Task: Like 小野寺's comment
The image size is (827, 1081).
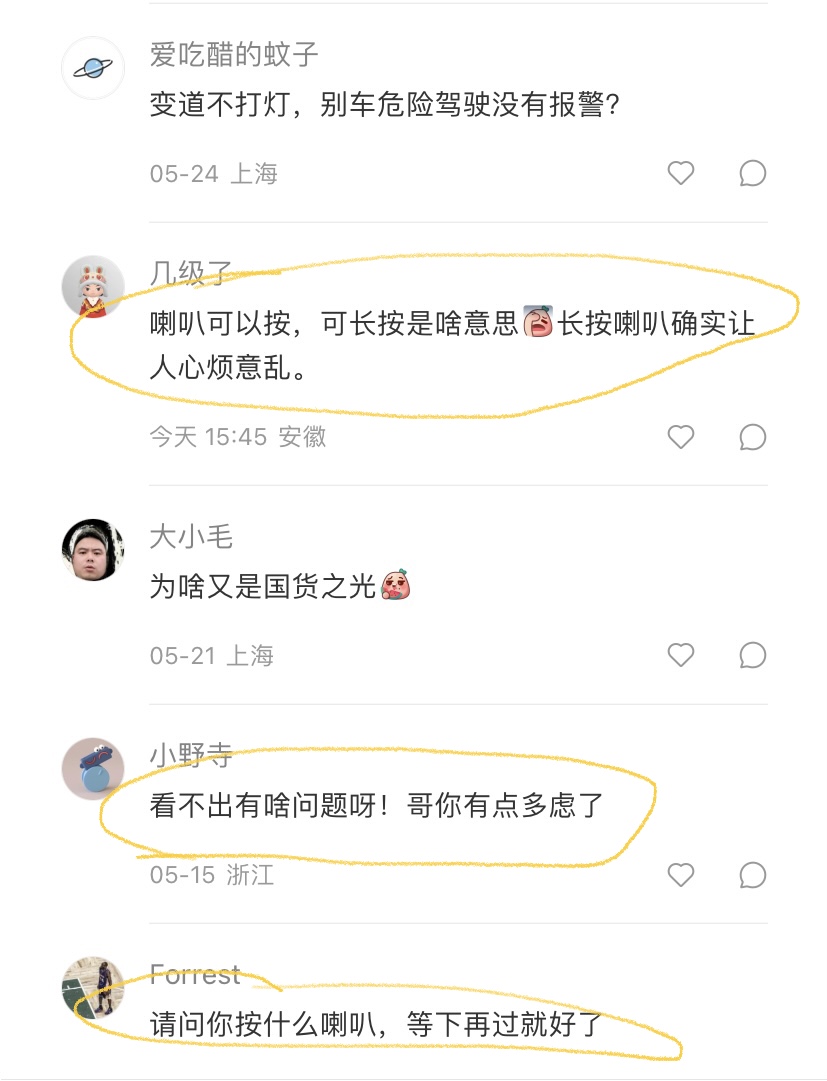Action: tap(681, 875)
